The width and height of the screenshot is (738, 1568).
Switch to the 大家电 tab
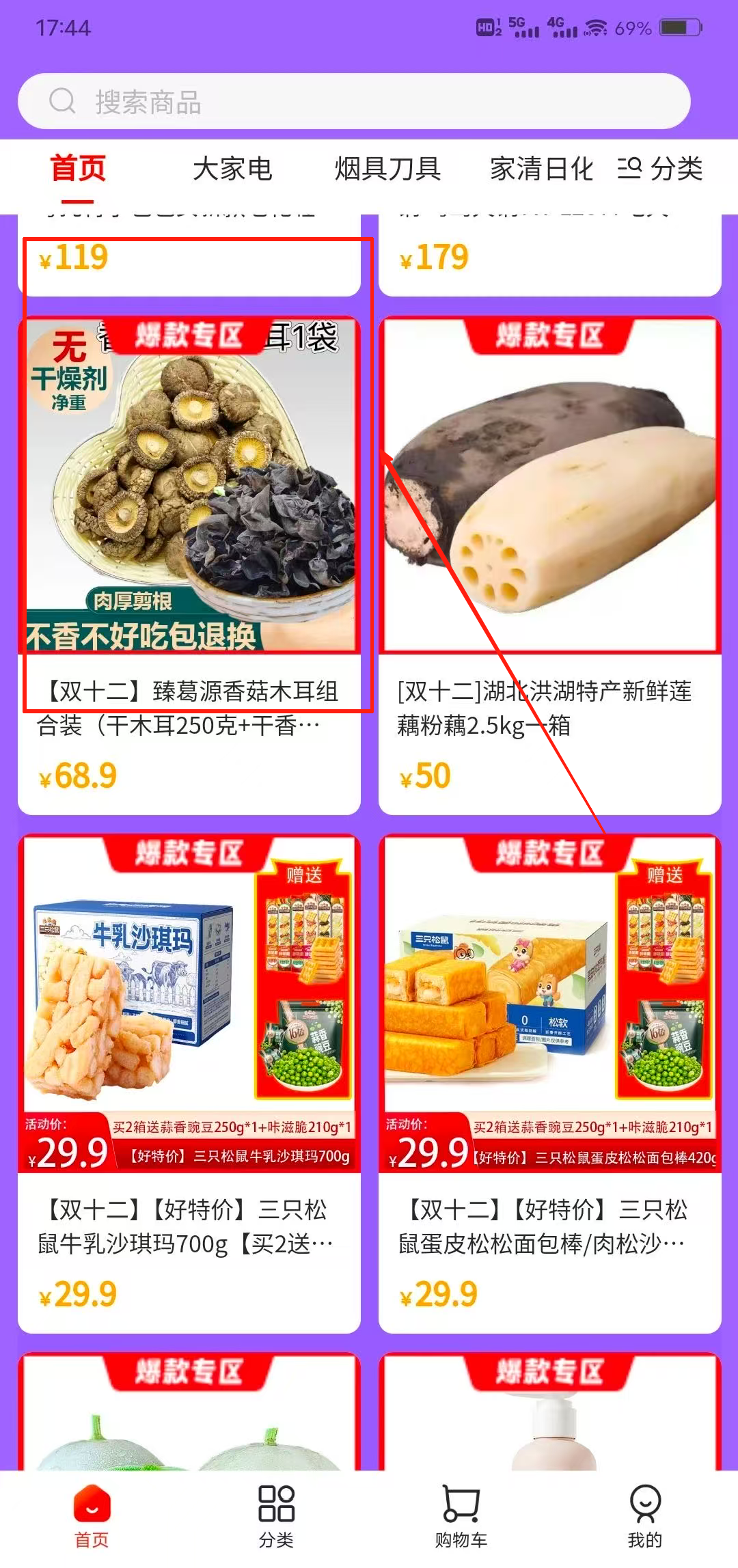pyautogui.click(x=232, y=169)
